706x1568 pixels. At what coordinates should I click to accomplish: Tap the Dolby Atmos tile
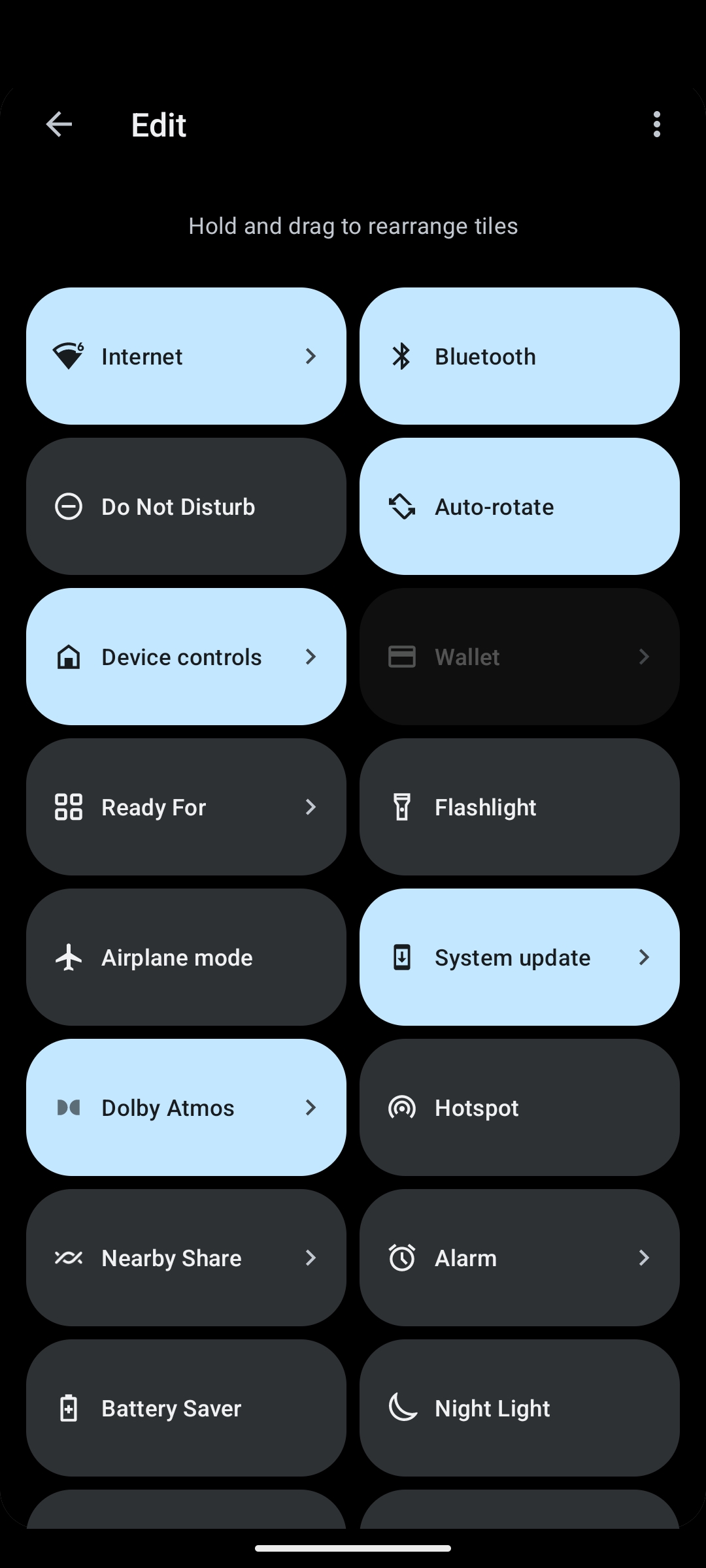point(186,1107)
